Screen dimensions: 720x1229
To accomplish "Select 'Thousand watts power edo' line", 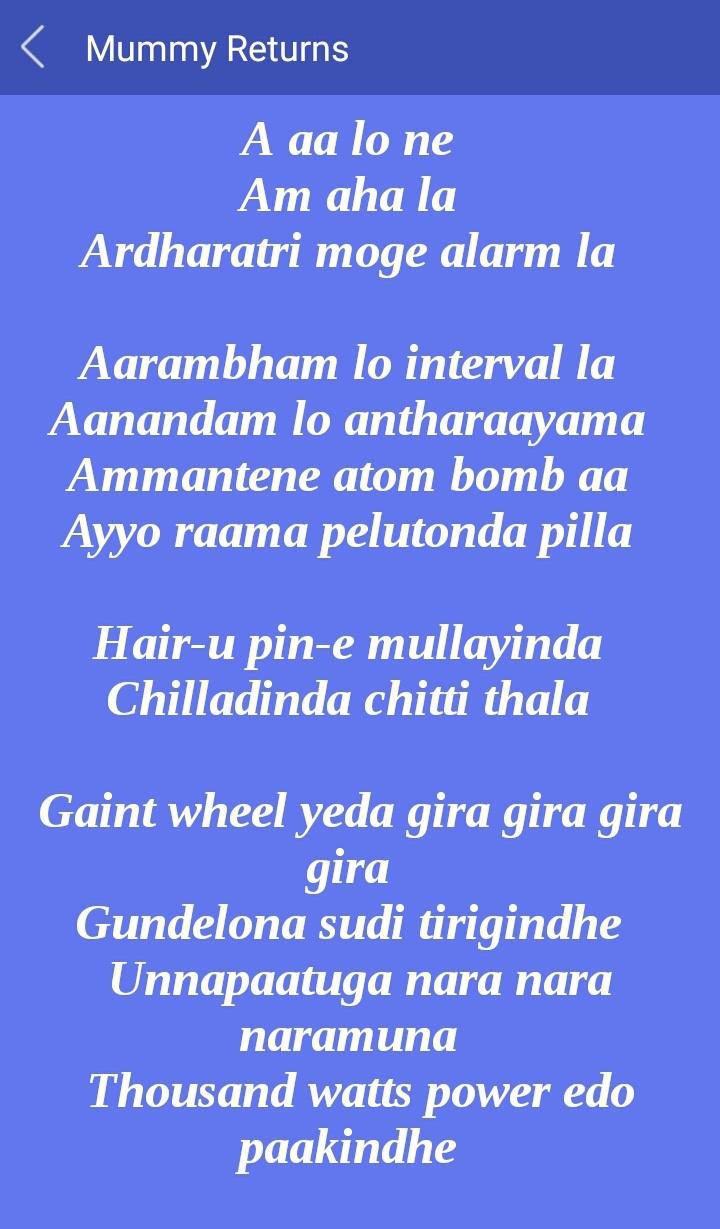I will tap(362, 1092).
